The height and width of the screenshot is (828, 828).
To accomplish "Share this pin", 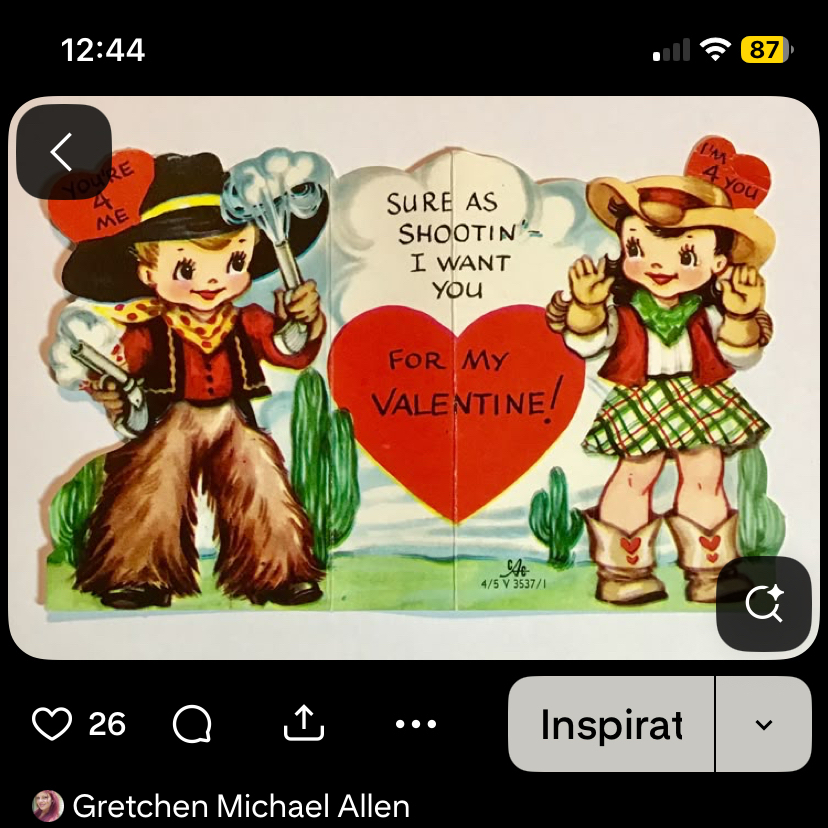I will (304, 724).
